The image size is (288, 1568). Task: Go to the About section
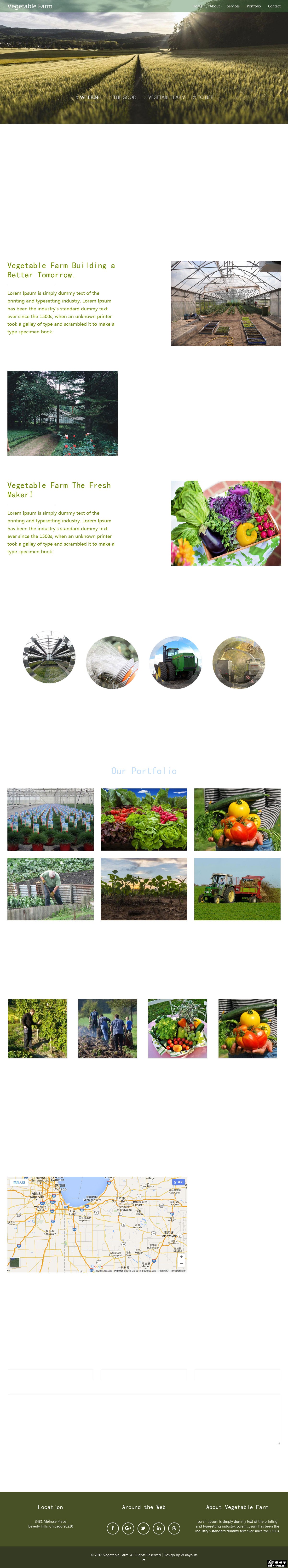click(214, 6)
